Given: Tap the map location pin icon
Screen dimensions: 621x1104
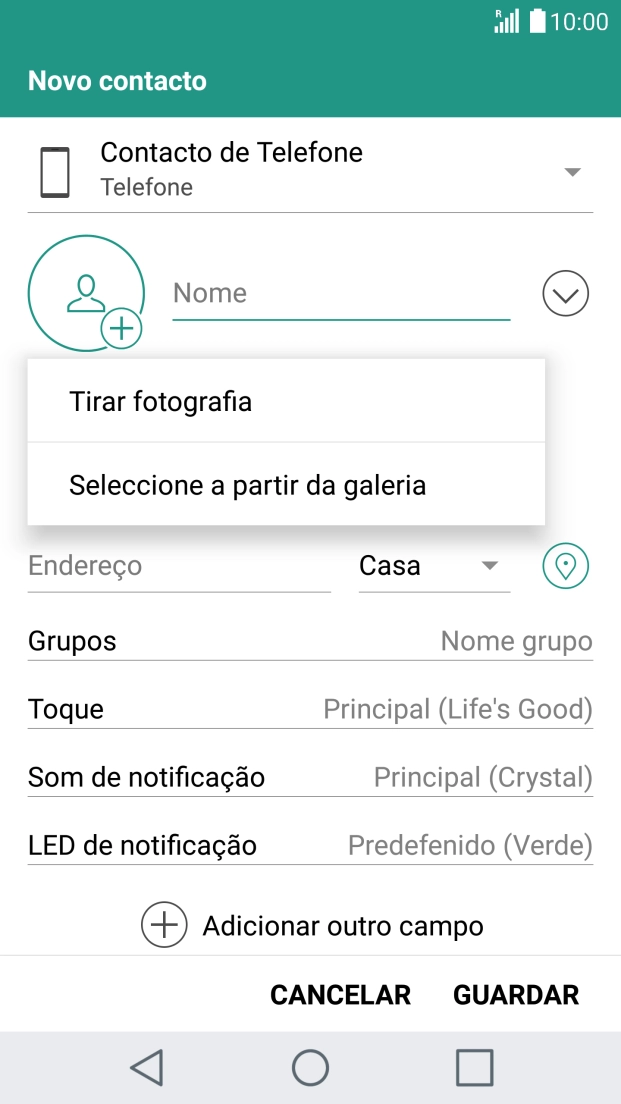Looking at the screenshot, I should (565, 567).
